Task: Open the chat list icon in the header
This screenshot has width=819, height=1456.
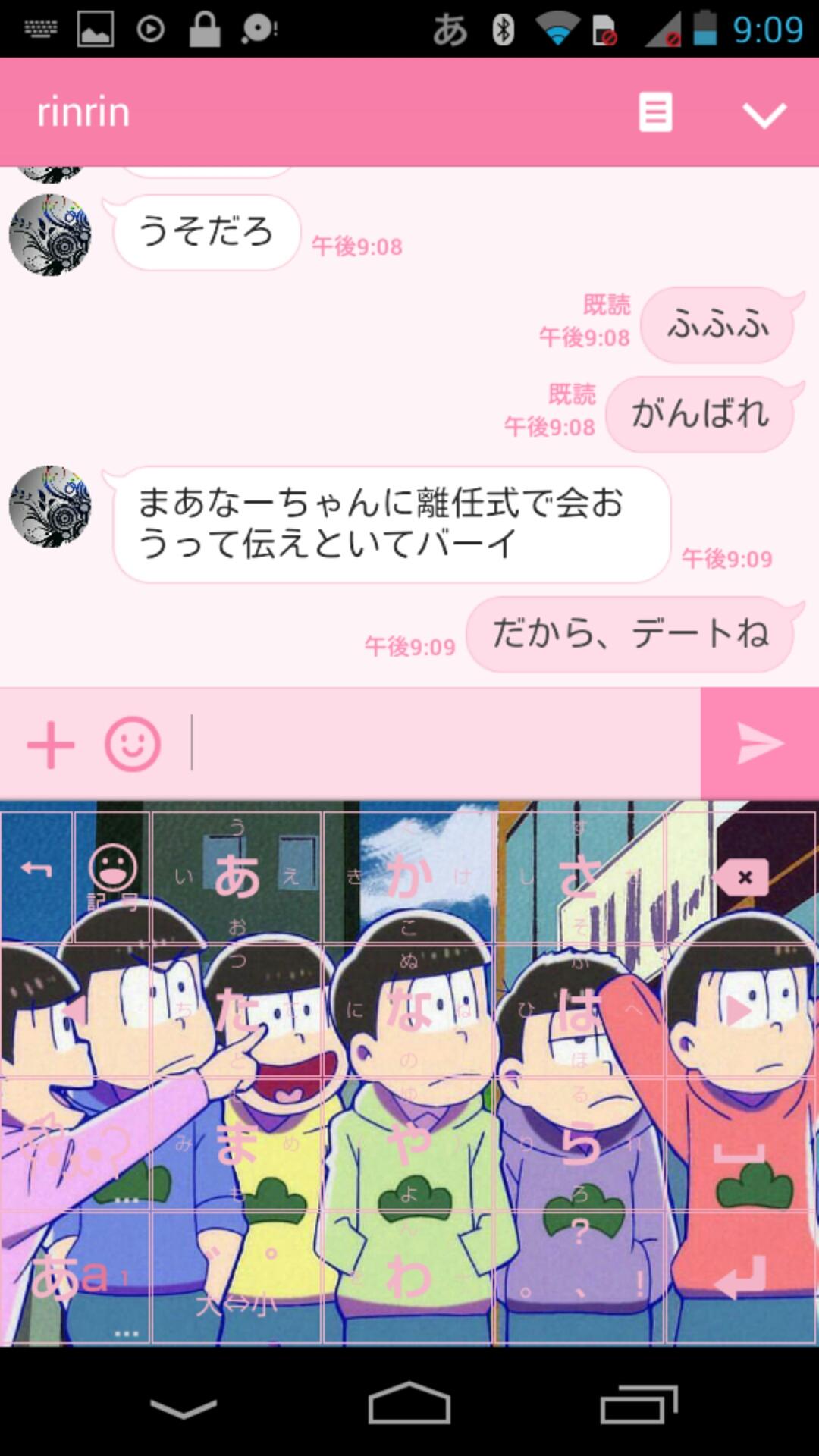Action: pyautogui.click(x=654, y=112)
